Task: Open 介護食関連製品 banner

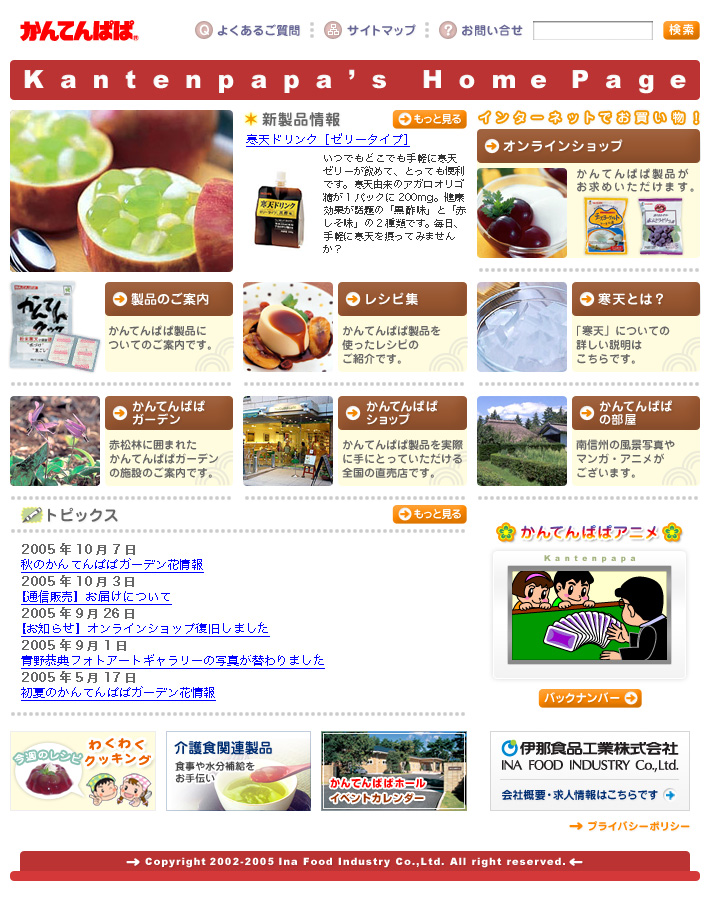Action: 238,771
